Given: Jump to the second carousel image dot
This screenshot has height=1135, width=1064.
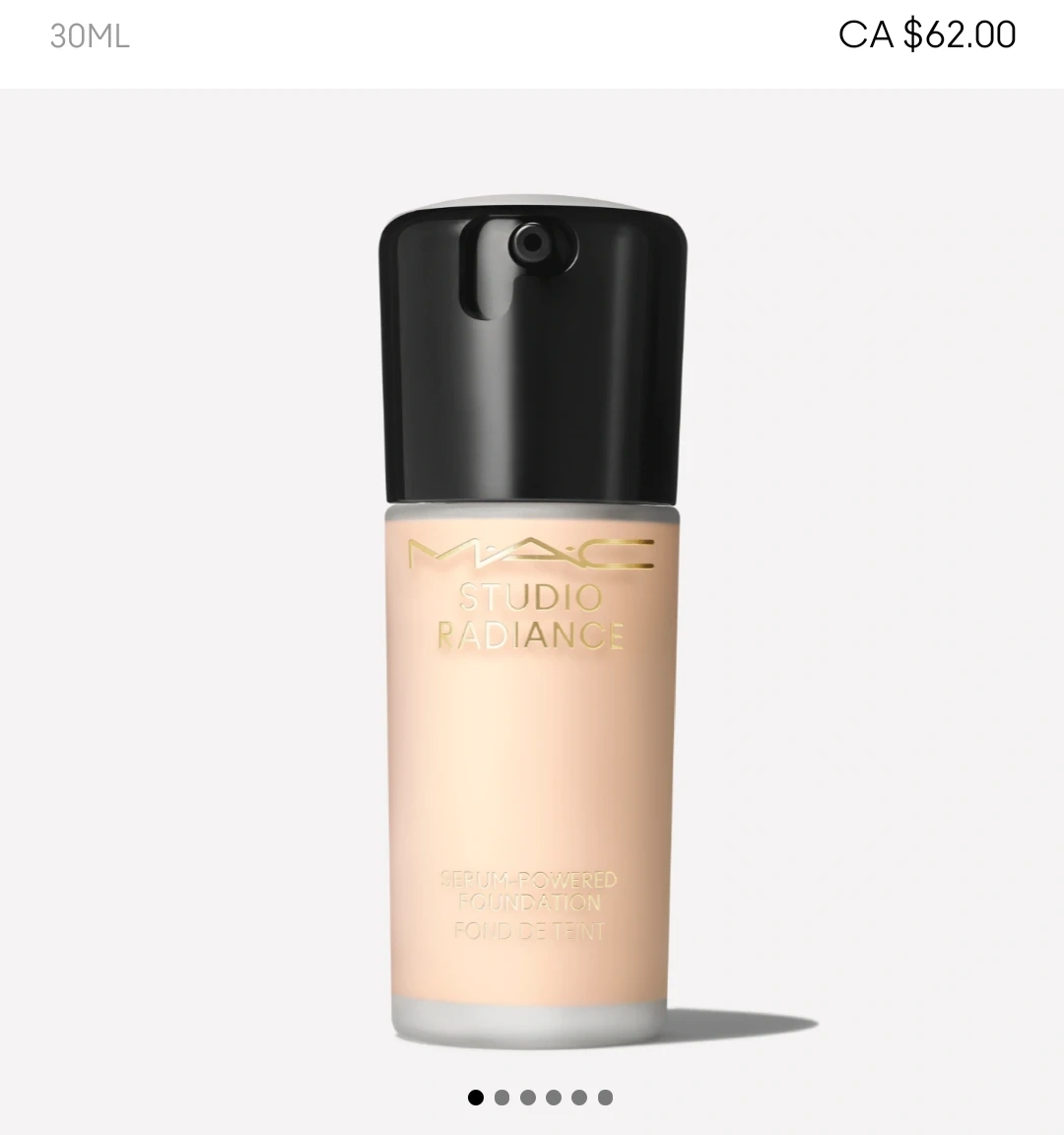Looking at the screenshot, I should click(501, 1098).
